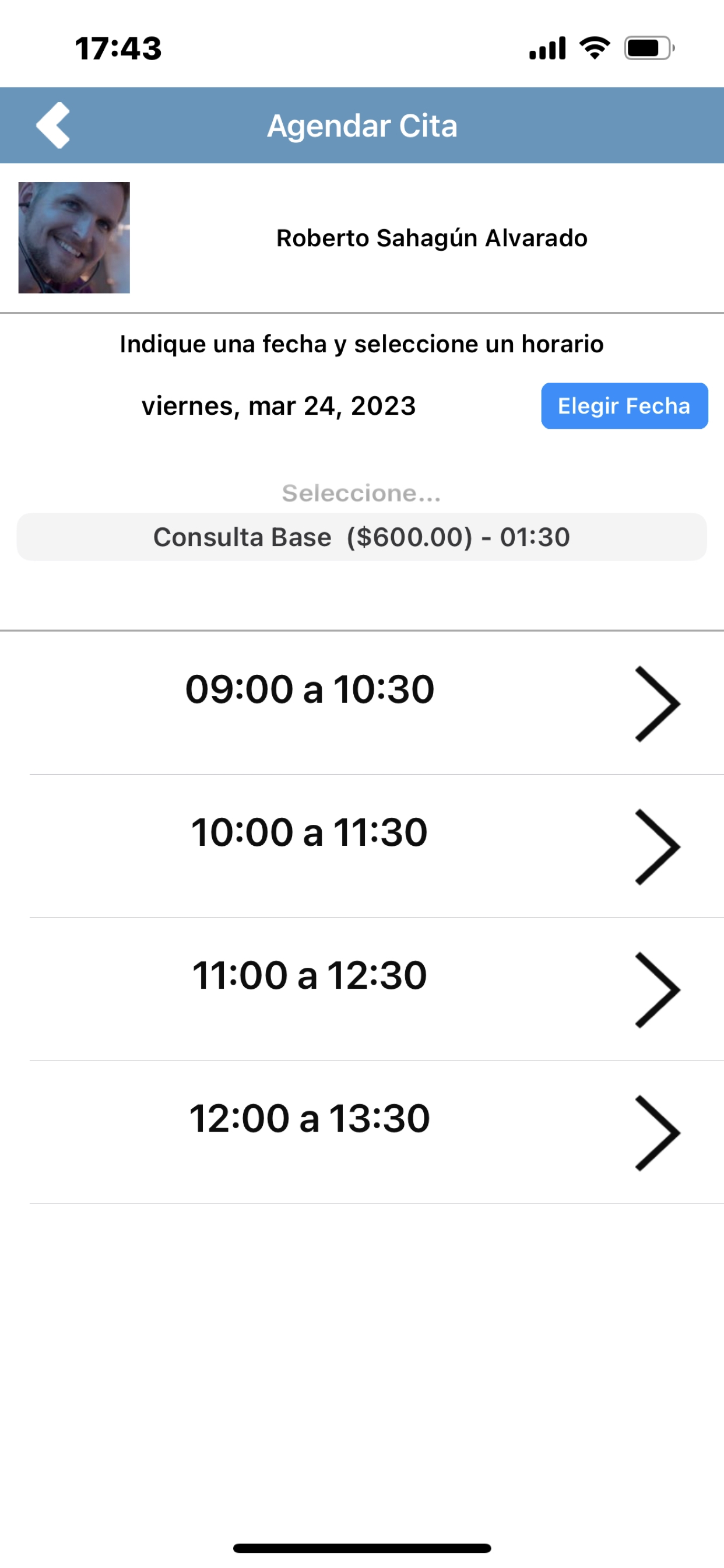Pick the 11:00 a 12:30 appointment

coord(362,989)
